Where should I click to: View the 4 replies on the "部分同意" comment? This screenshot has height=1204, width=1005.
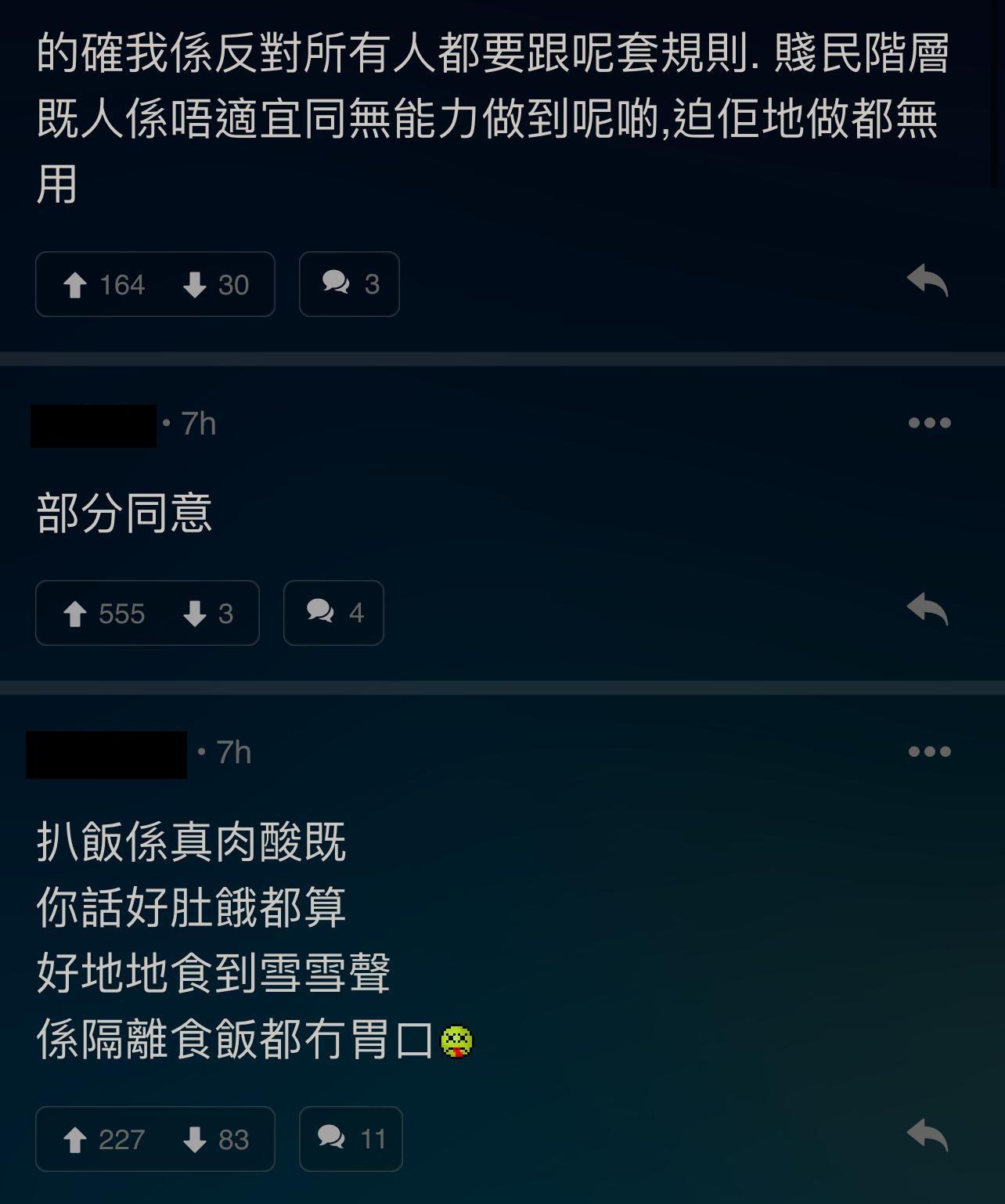(x=333, y=614)
